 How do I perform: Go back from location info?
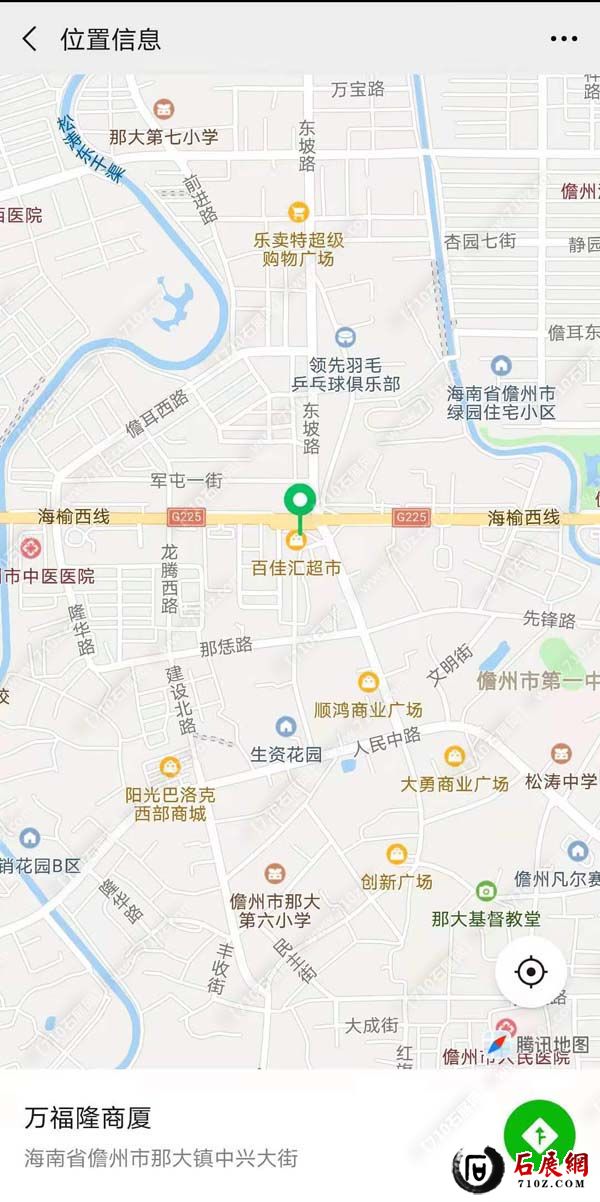pyautogui.click(x=30, y=39)
